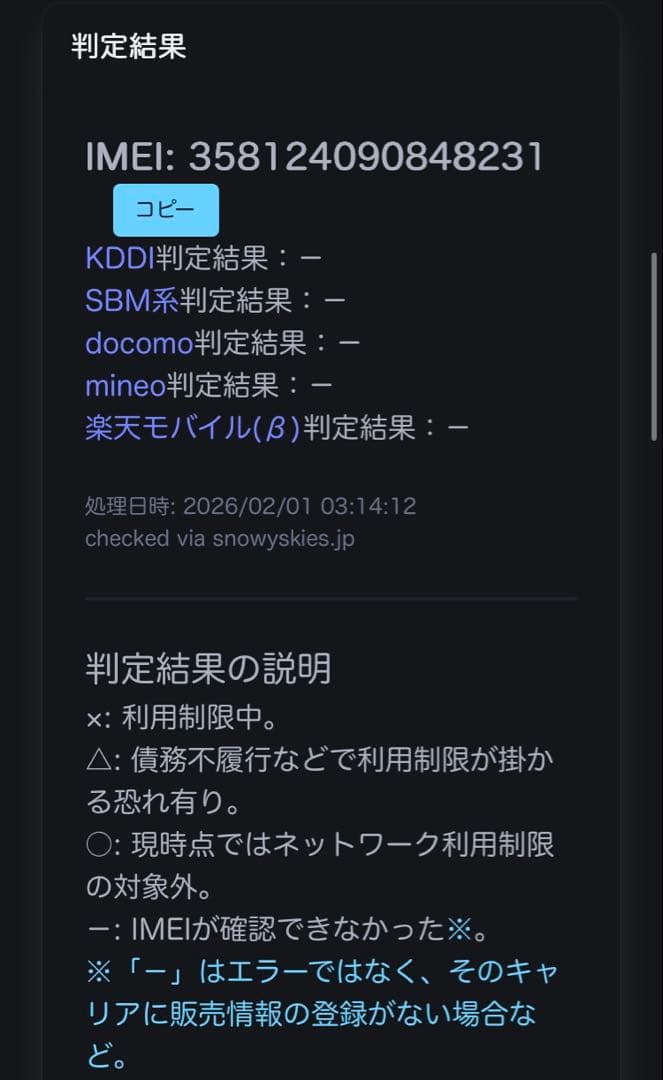Follow the docomo link
The height and width of the screenshot is (1080, 663).
tap(139, 343)
